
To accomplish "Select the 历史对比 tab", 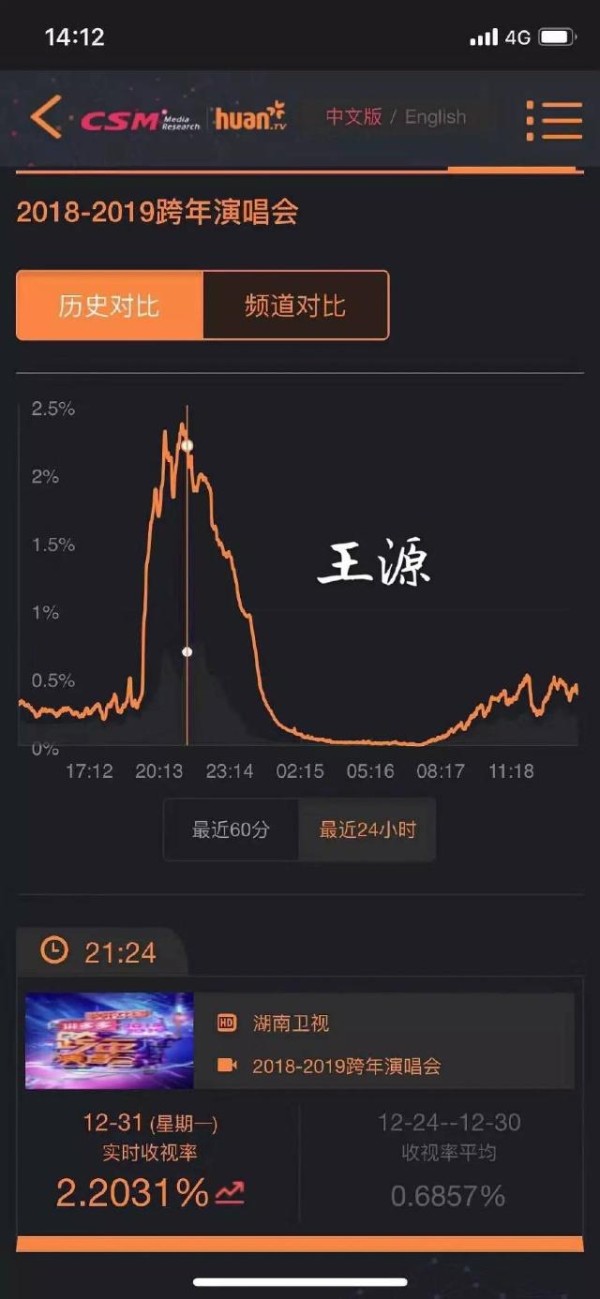I will click(109, 306).
